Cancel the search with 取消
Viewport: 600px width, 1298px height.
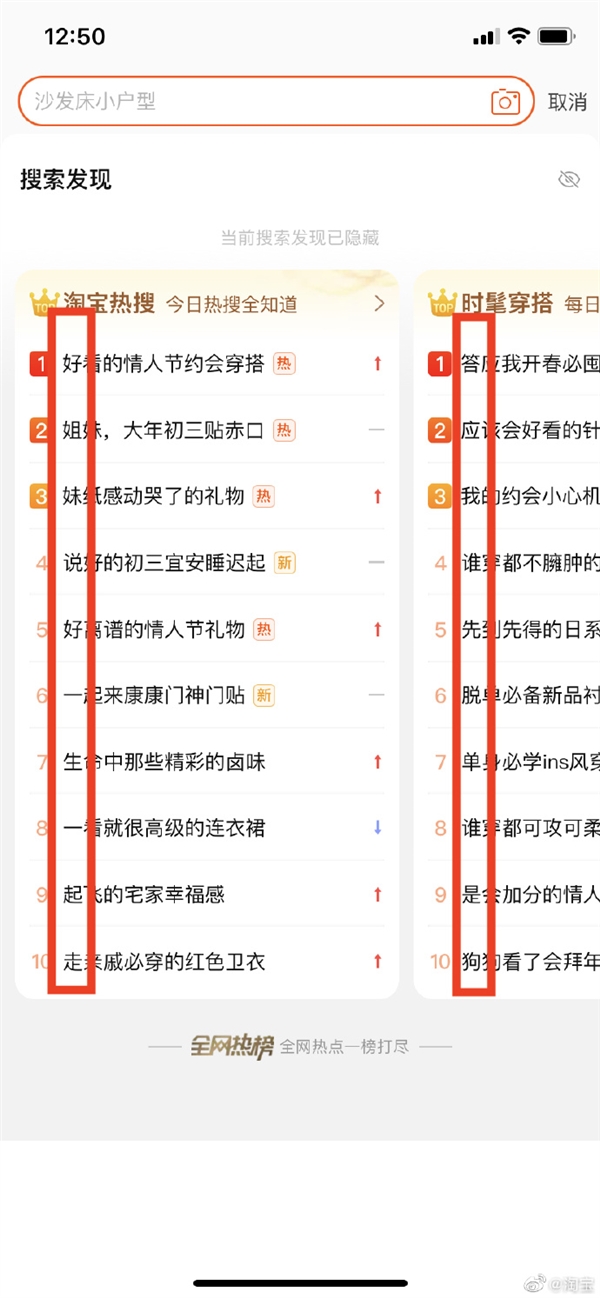tap(567, 102)
